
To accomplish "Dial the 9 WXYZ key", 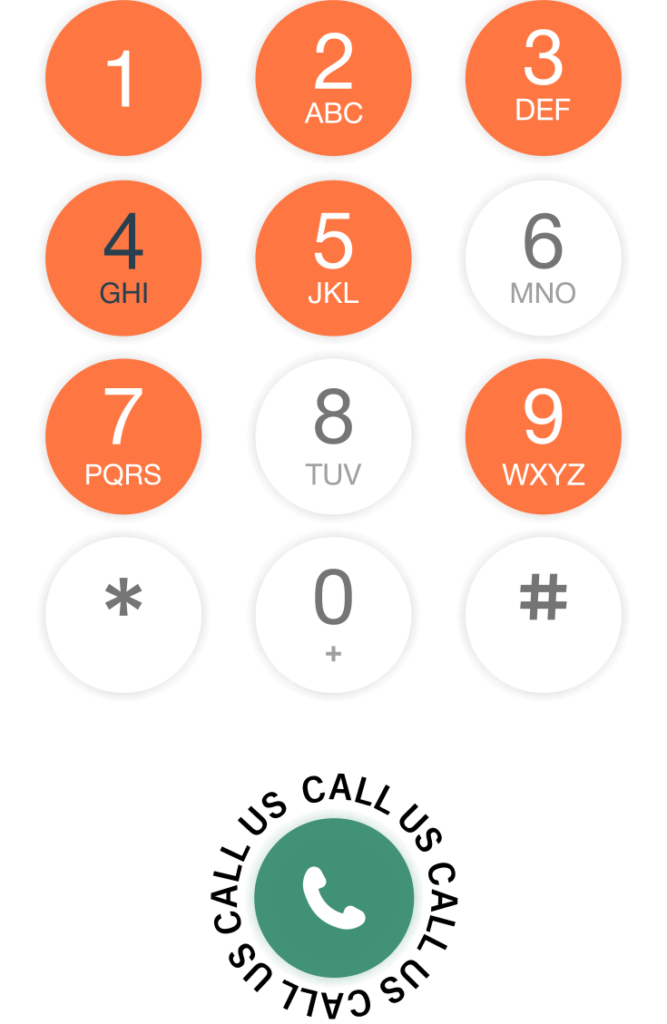I will pos(543,436).
